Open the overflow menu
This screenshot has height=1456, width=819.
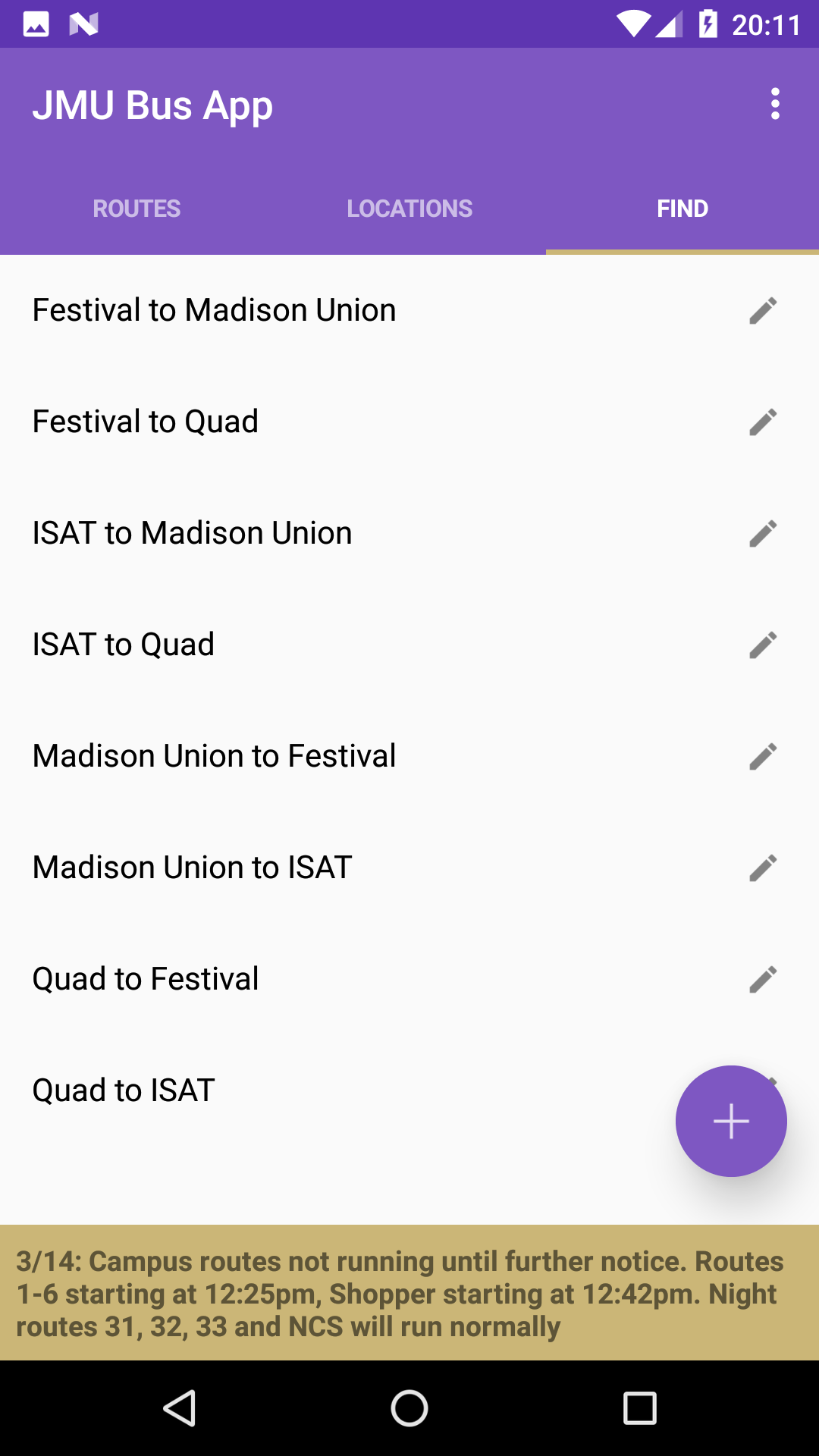tap(774, 104)
